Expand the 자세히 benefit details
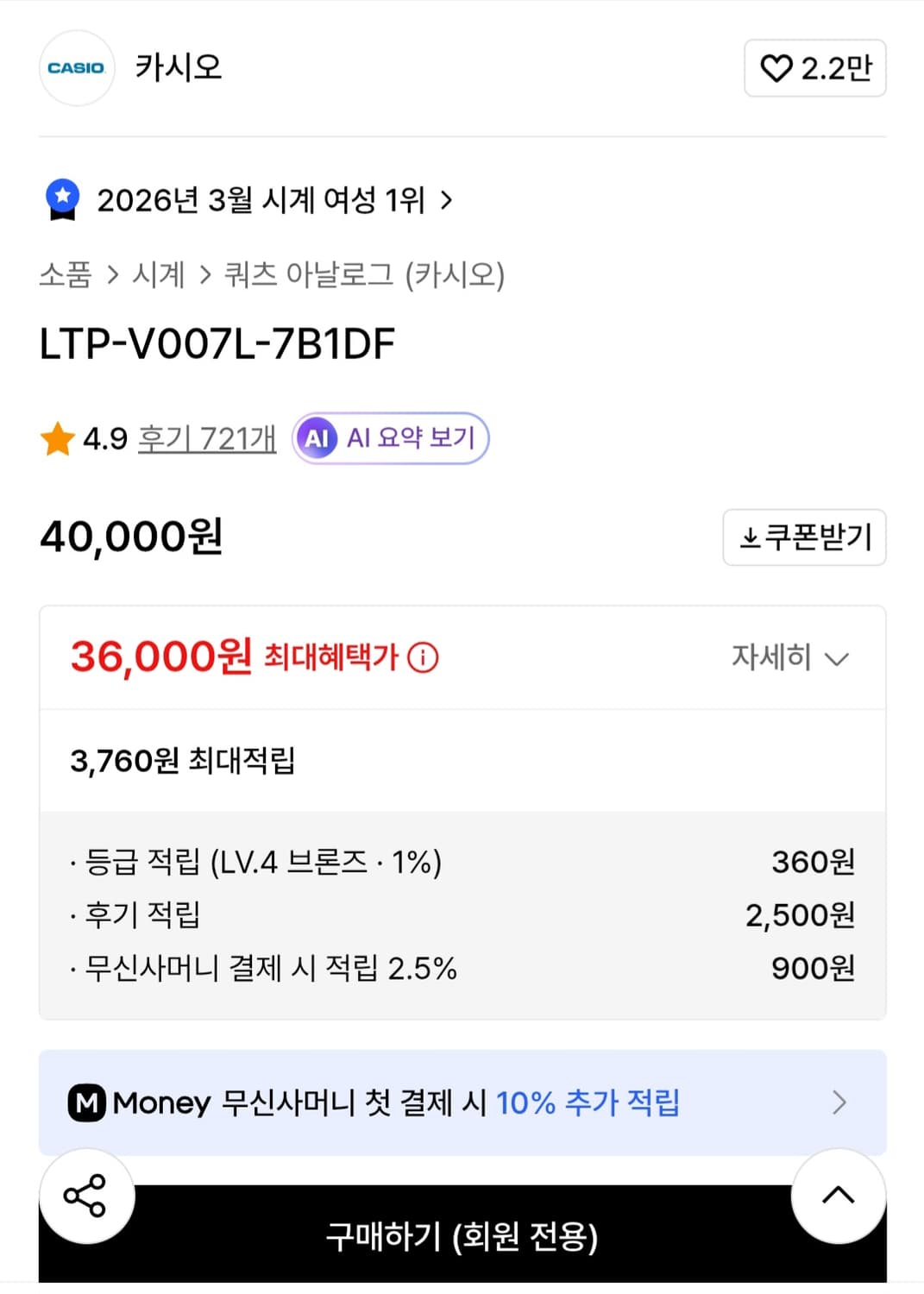924x1294 pixels. click(x=788, y=658)
